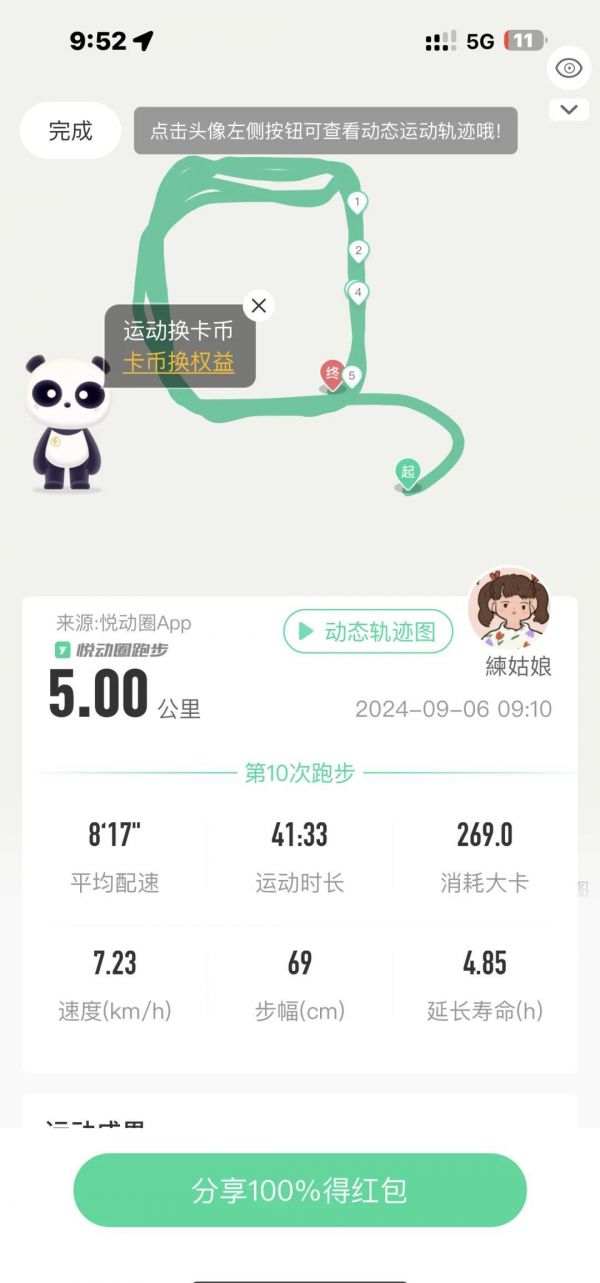Toggle the eye visibility icon
Screen dimensions: 600x1283
click(x=569, y=68)
